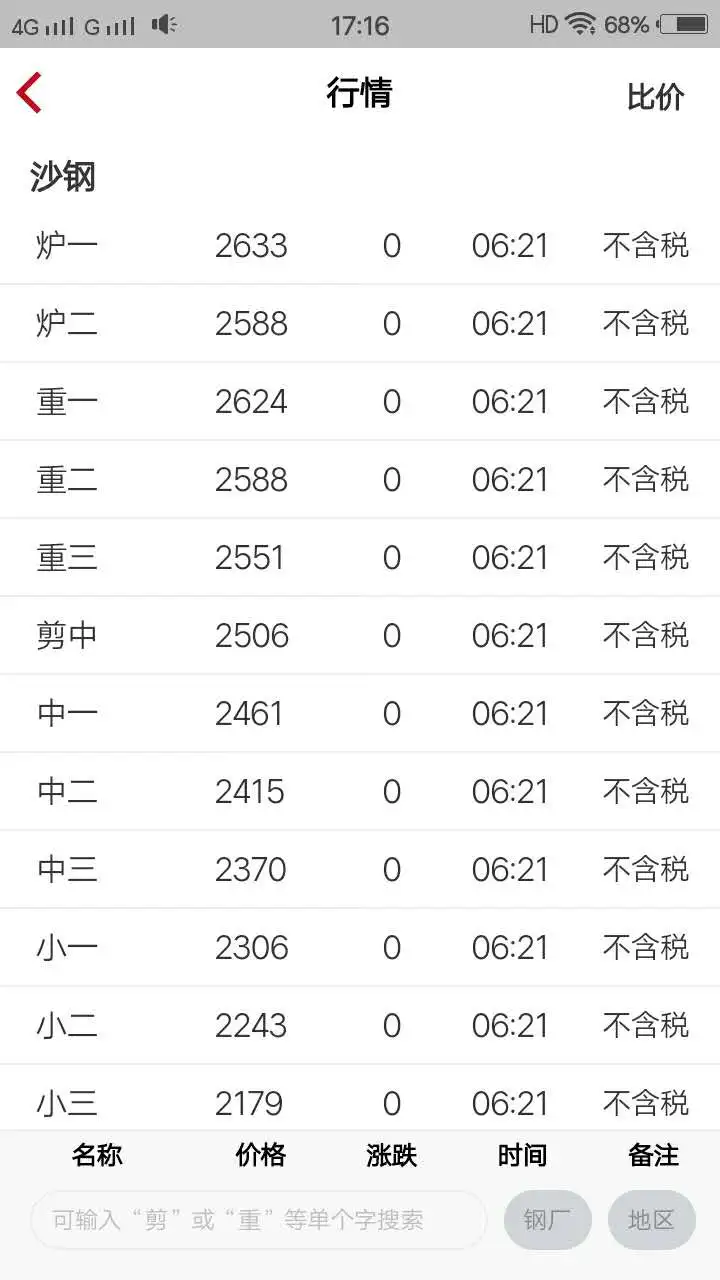This screenshot has width=720, height=1280.
Task: Tap the 剪中 row showing 2506
Action: pyautogui.click(x=360, y=635)
